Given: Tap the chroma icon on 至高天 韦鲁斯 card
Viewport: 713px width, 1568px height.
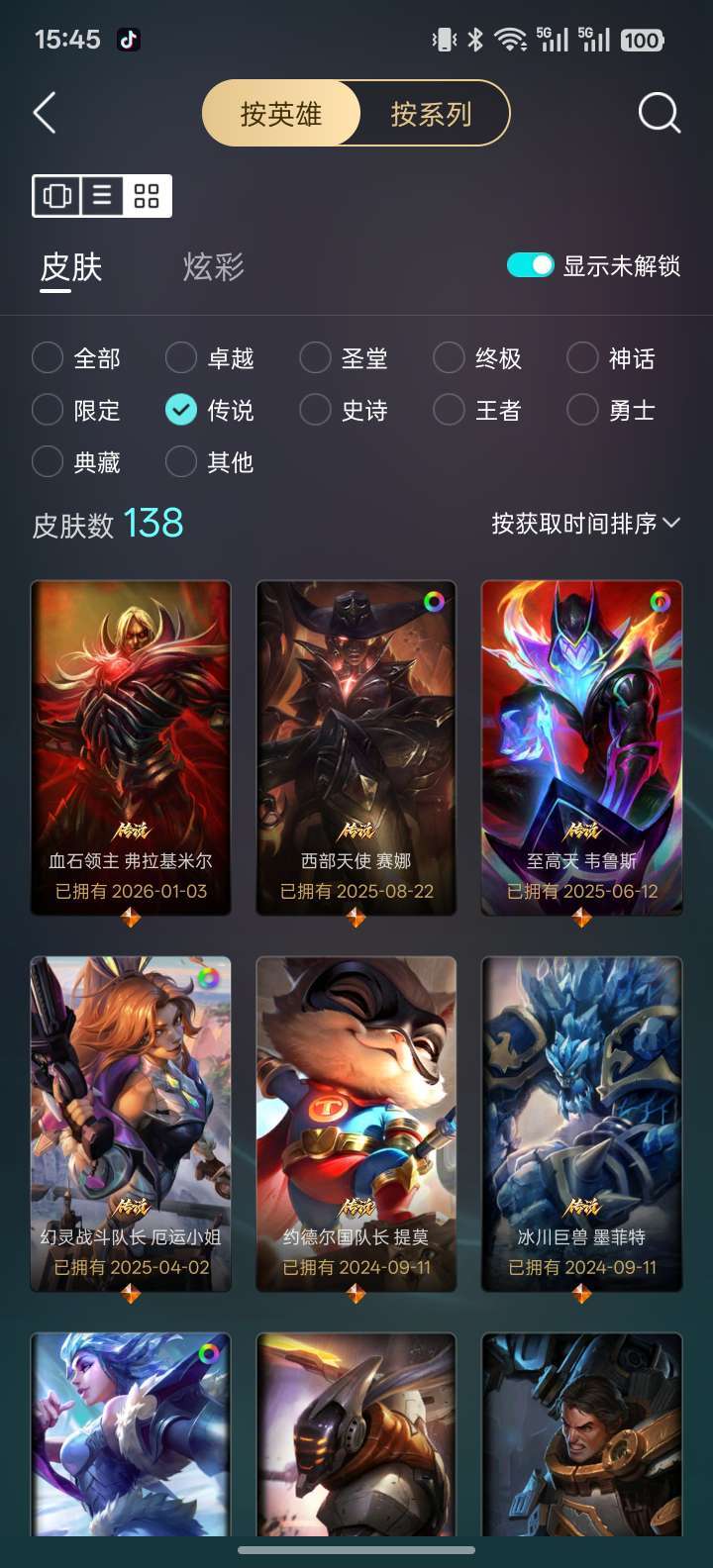Looking at the screenshot, I should [659, 600].
